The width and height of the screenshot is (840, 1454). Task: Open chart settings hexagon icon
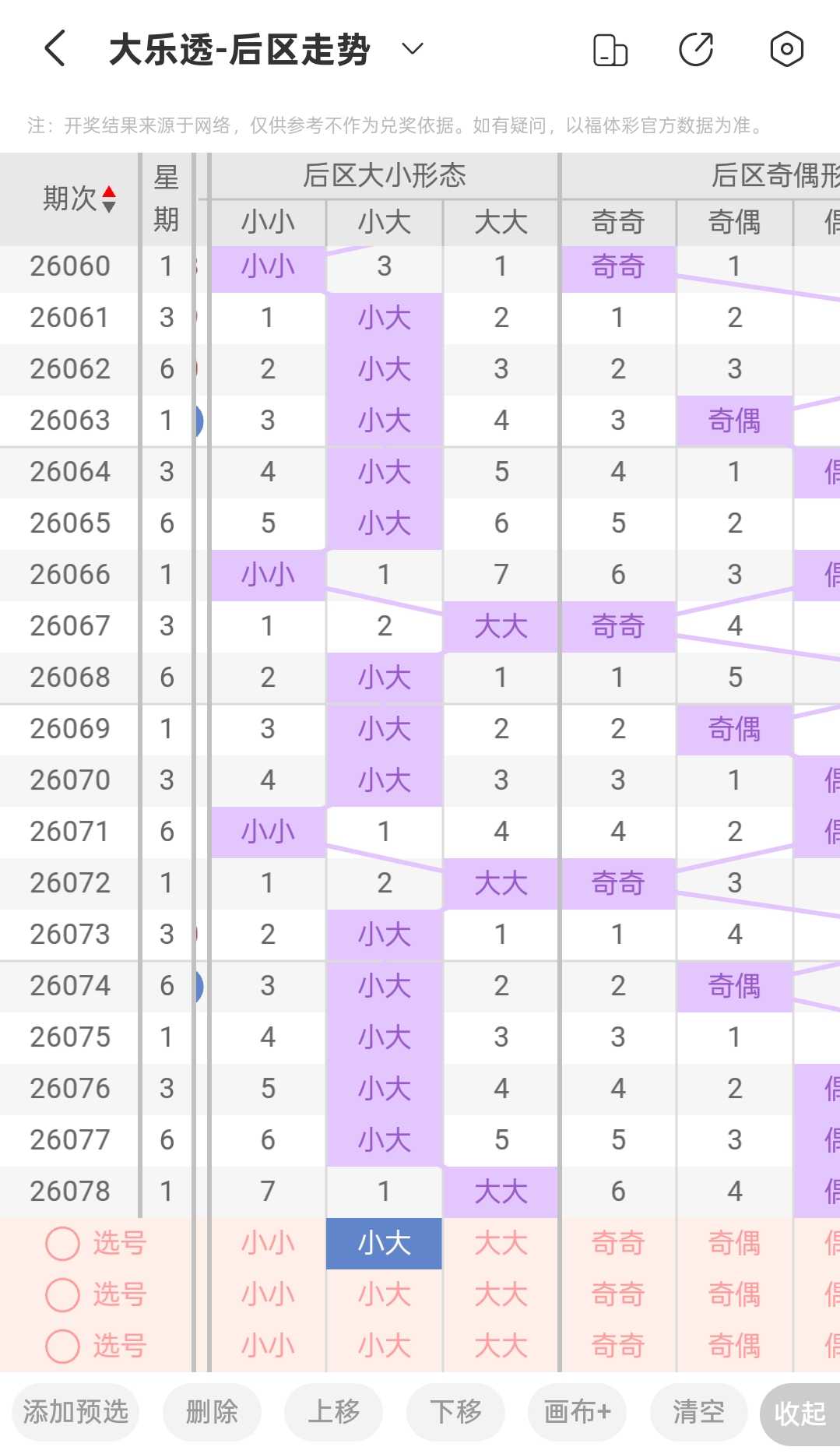click(x=786, y=50)
